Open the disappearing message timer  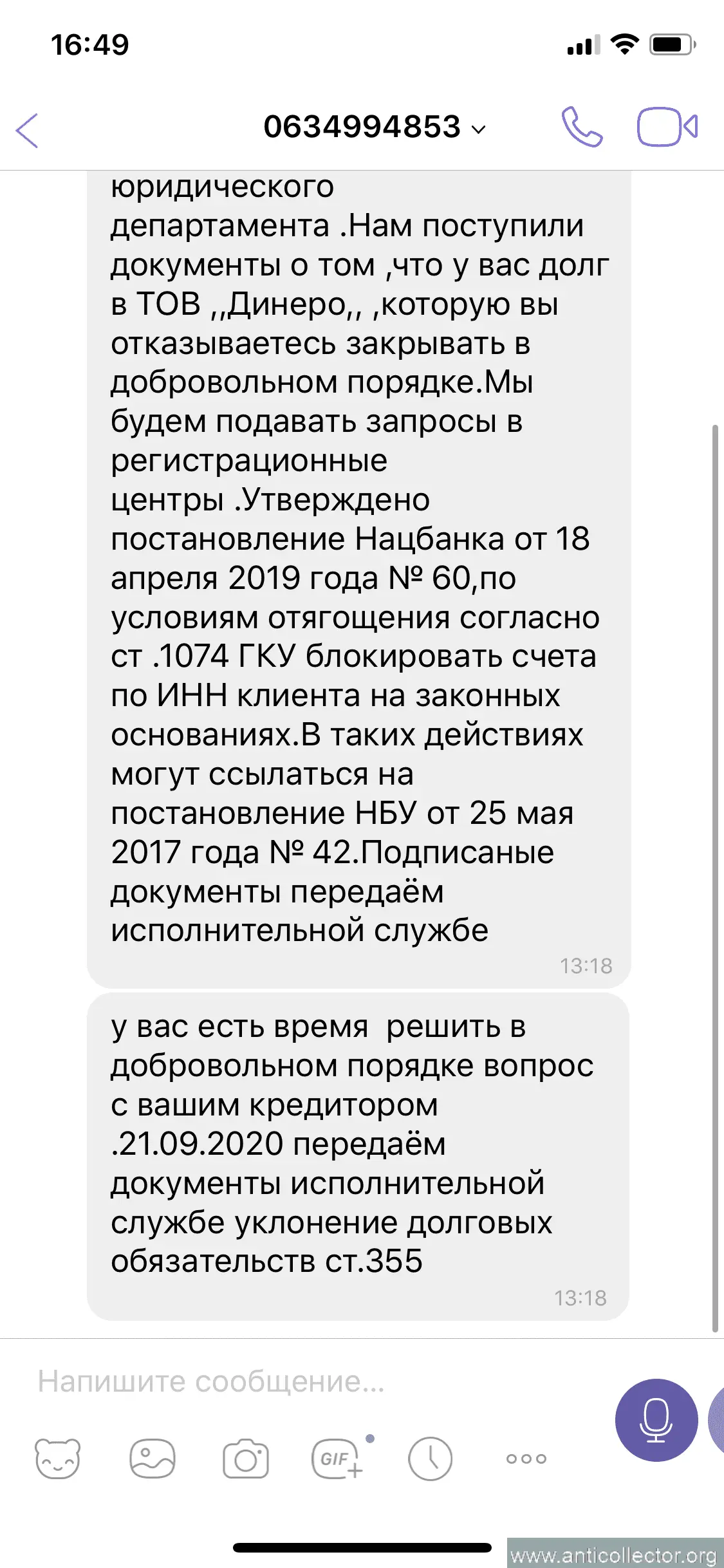coord(430,1459)
